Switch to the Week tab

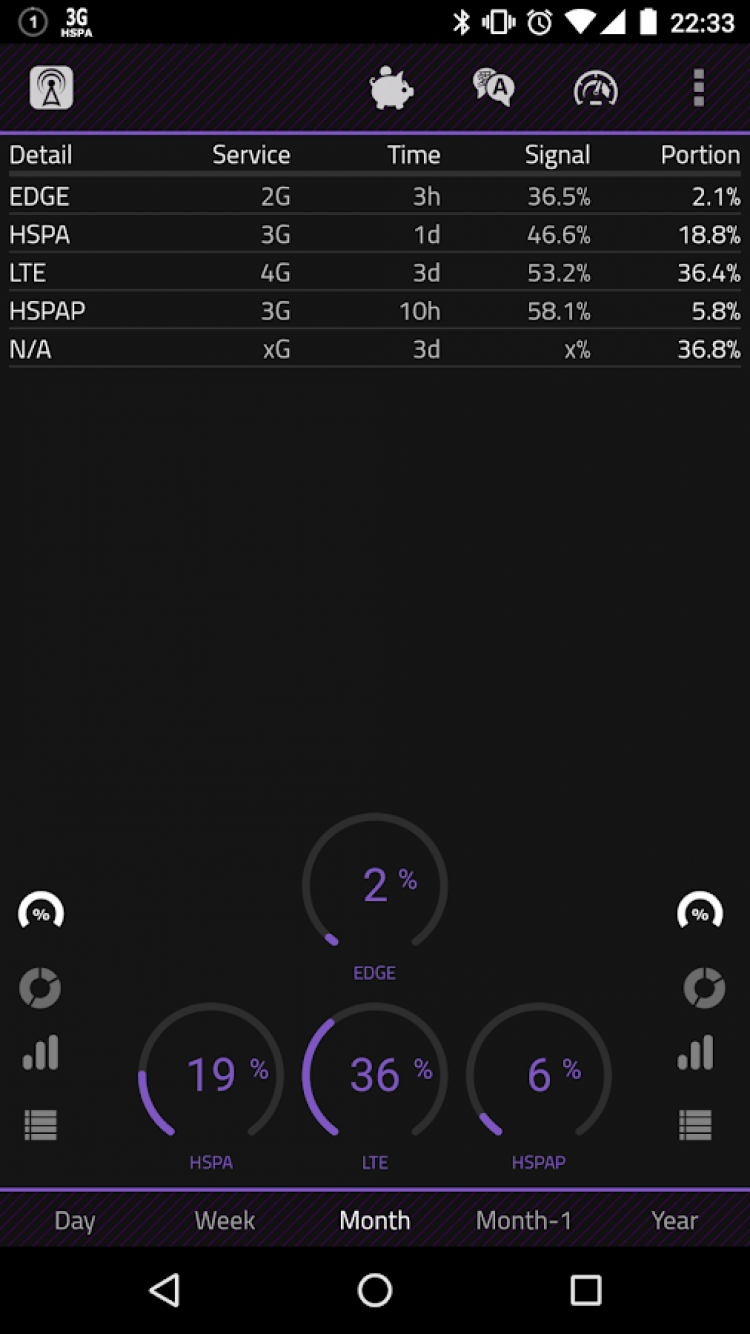point(224,1220)
